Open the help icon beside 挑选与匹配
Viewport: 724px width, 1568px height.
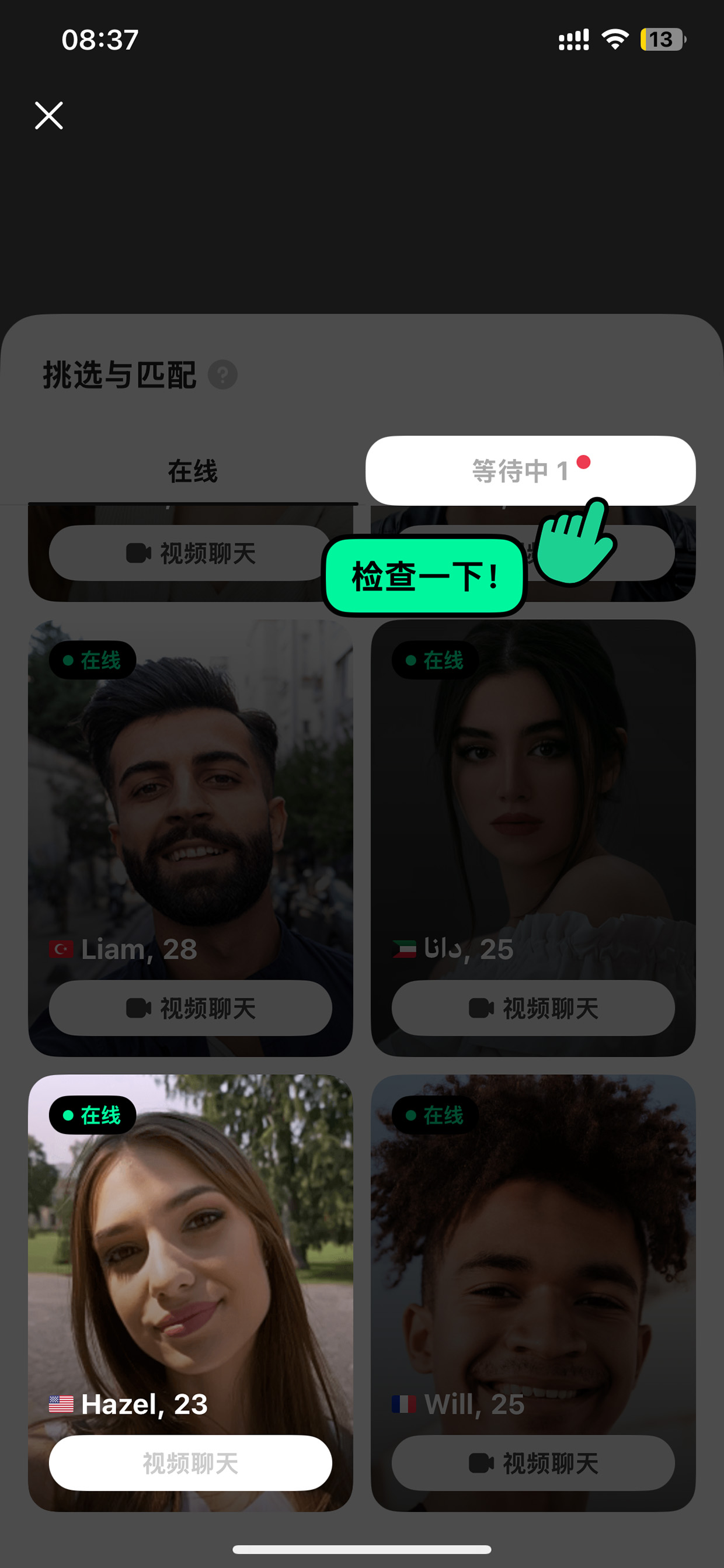222,374
